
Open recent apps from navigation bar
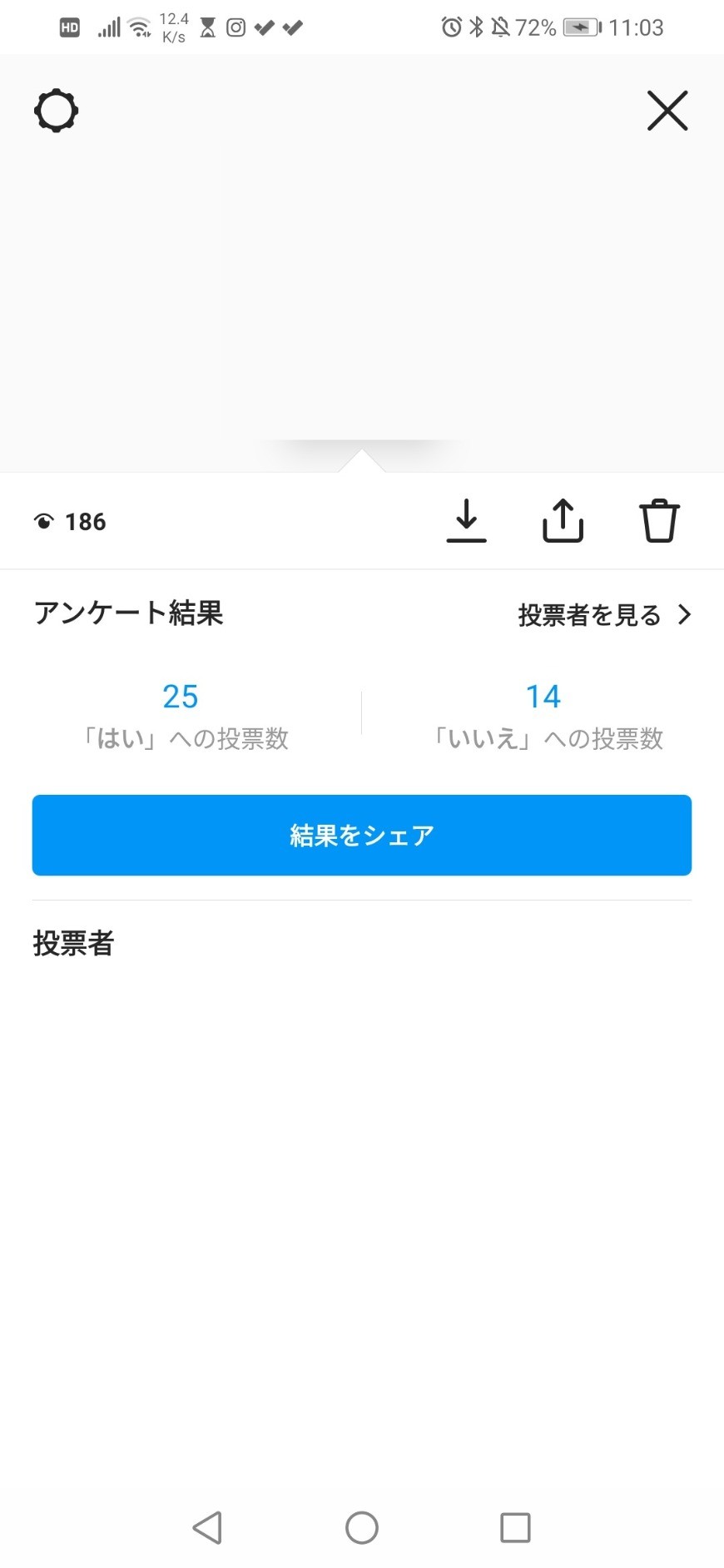(x=515, y=1527)
